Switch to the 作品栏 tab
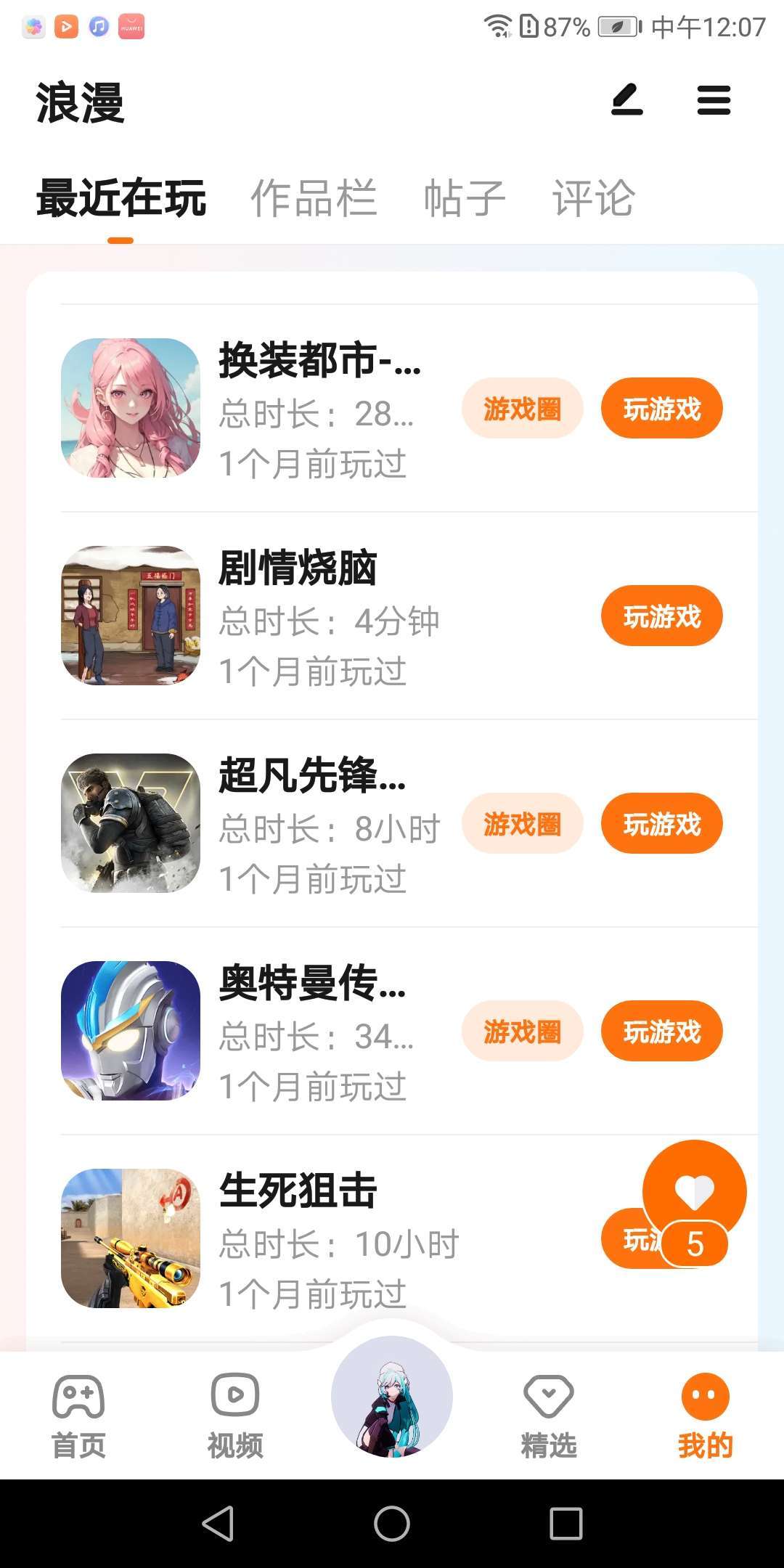Viewport: 784px width, 1568px height. coord(314,198)
